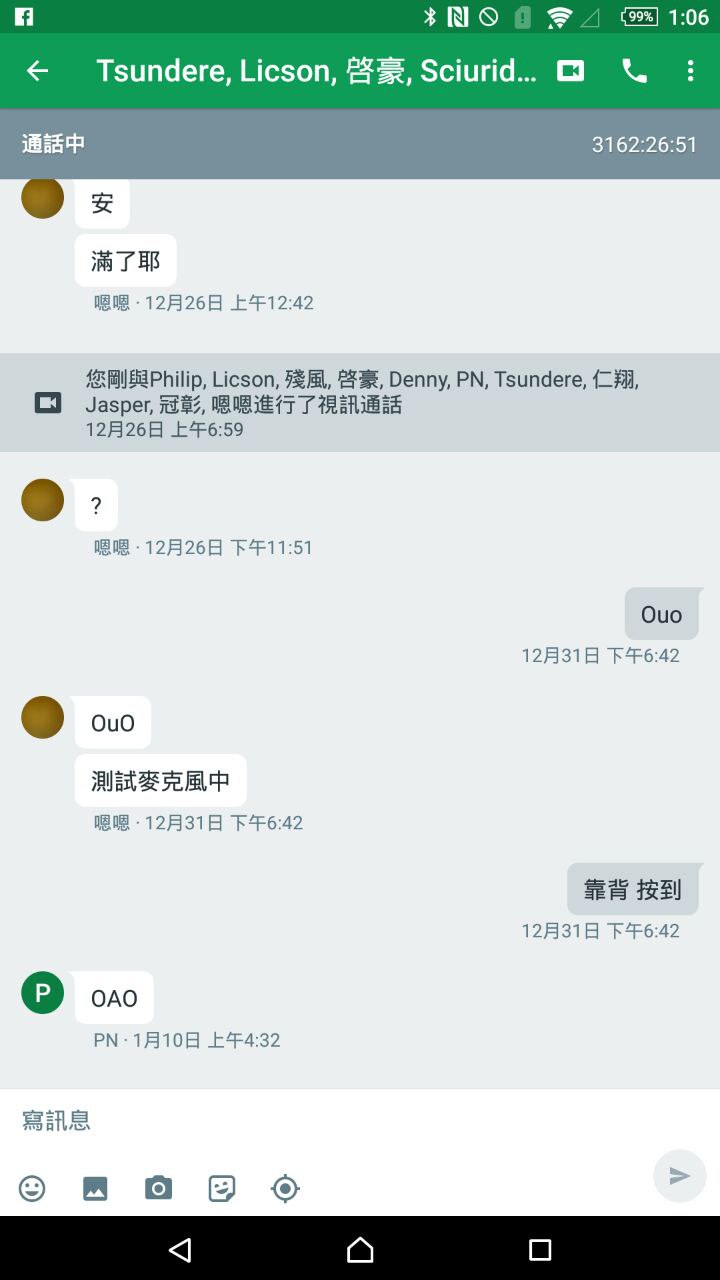This screenshot has height=1280, width=720.
Task: Go back using the top-left arrow
Action: point(37,70)
